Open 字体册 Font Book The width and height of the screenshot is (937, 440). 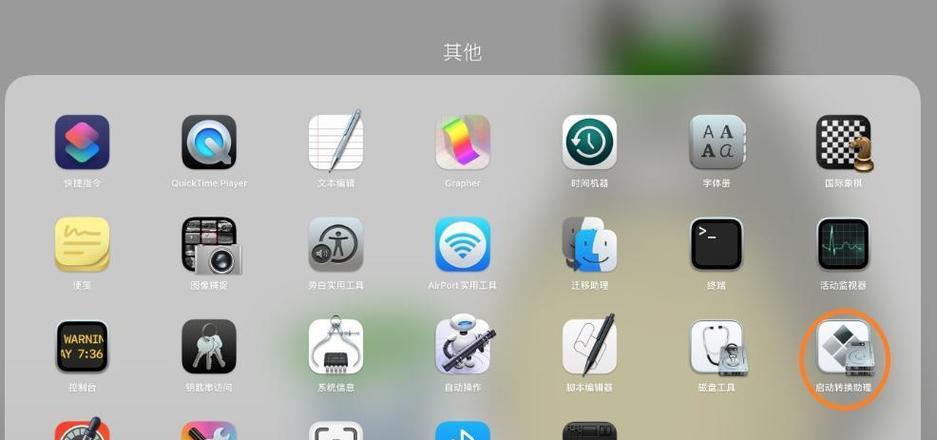coord(716,143)
